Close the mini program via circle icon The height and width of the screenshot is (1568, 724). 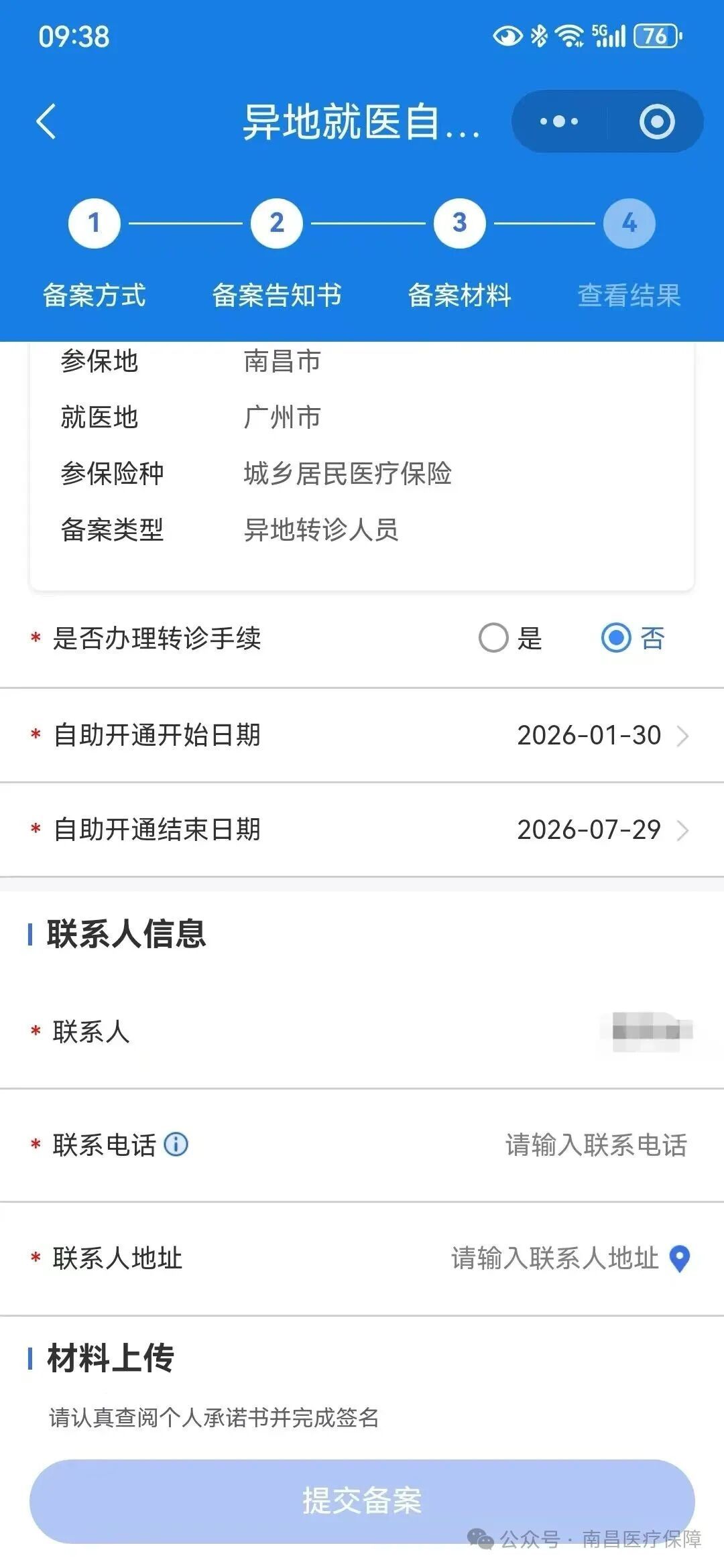click(x=656, y=122)
